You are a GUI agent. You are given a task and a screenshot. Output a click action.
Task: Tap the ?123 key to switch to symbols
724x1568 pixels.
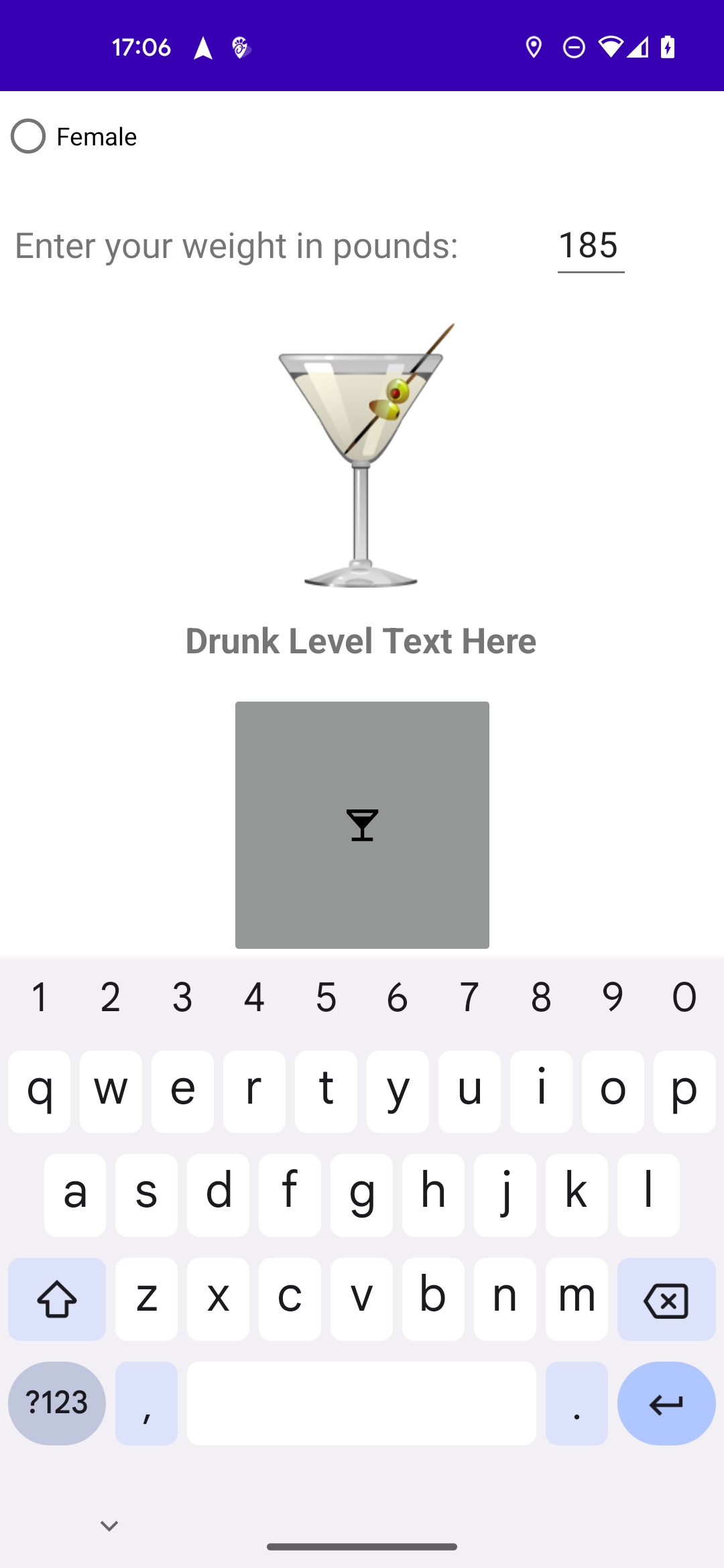point(56,1402)
